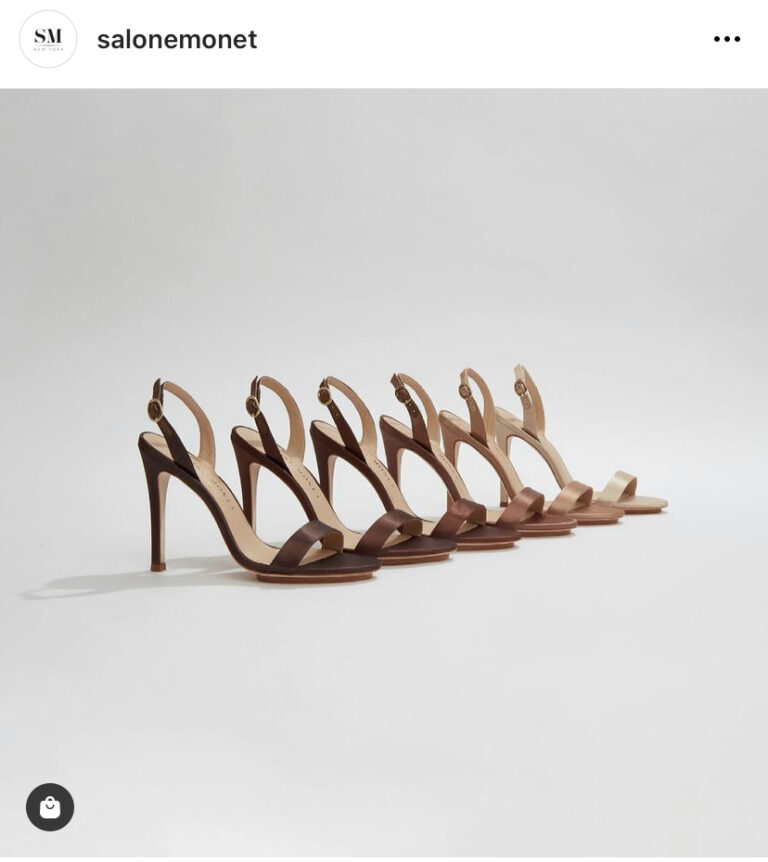Open the sandals post photo

(400, 470)
